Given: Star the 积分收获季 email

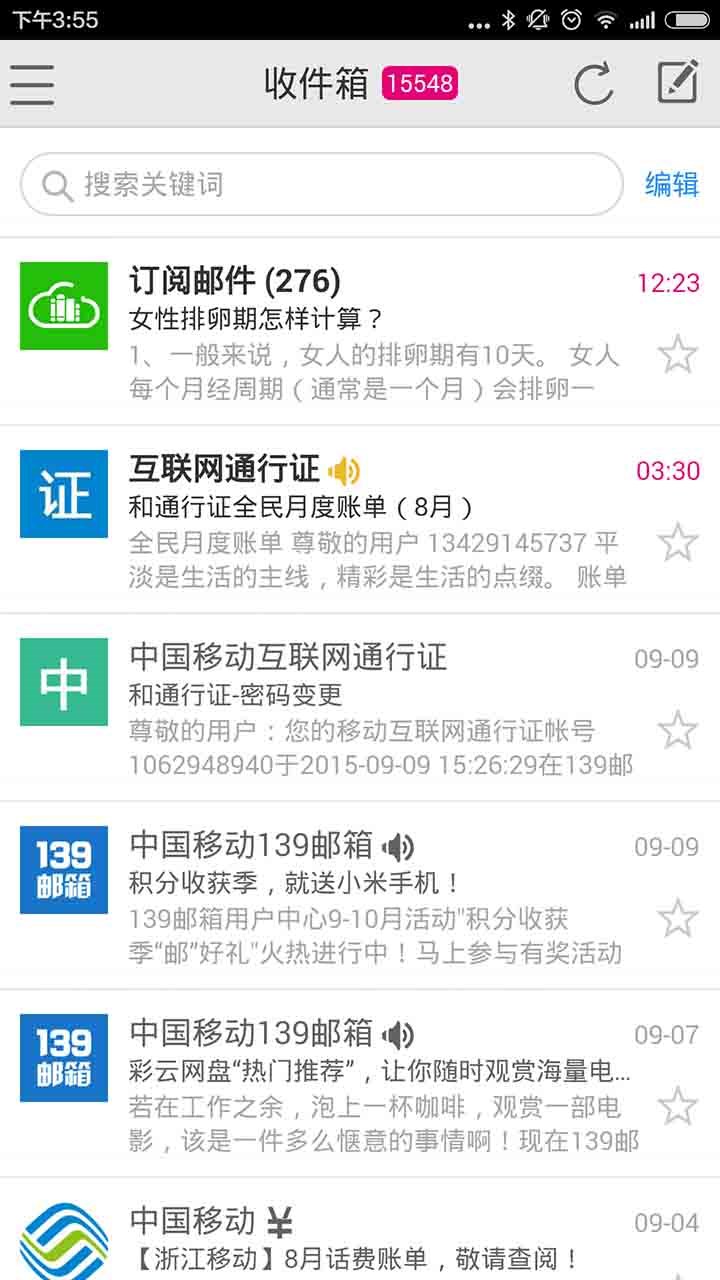Looking at the screenshot, I should coord(677,918).
